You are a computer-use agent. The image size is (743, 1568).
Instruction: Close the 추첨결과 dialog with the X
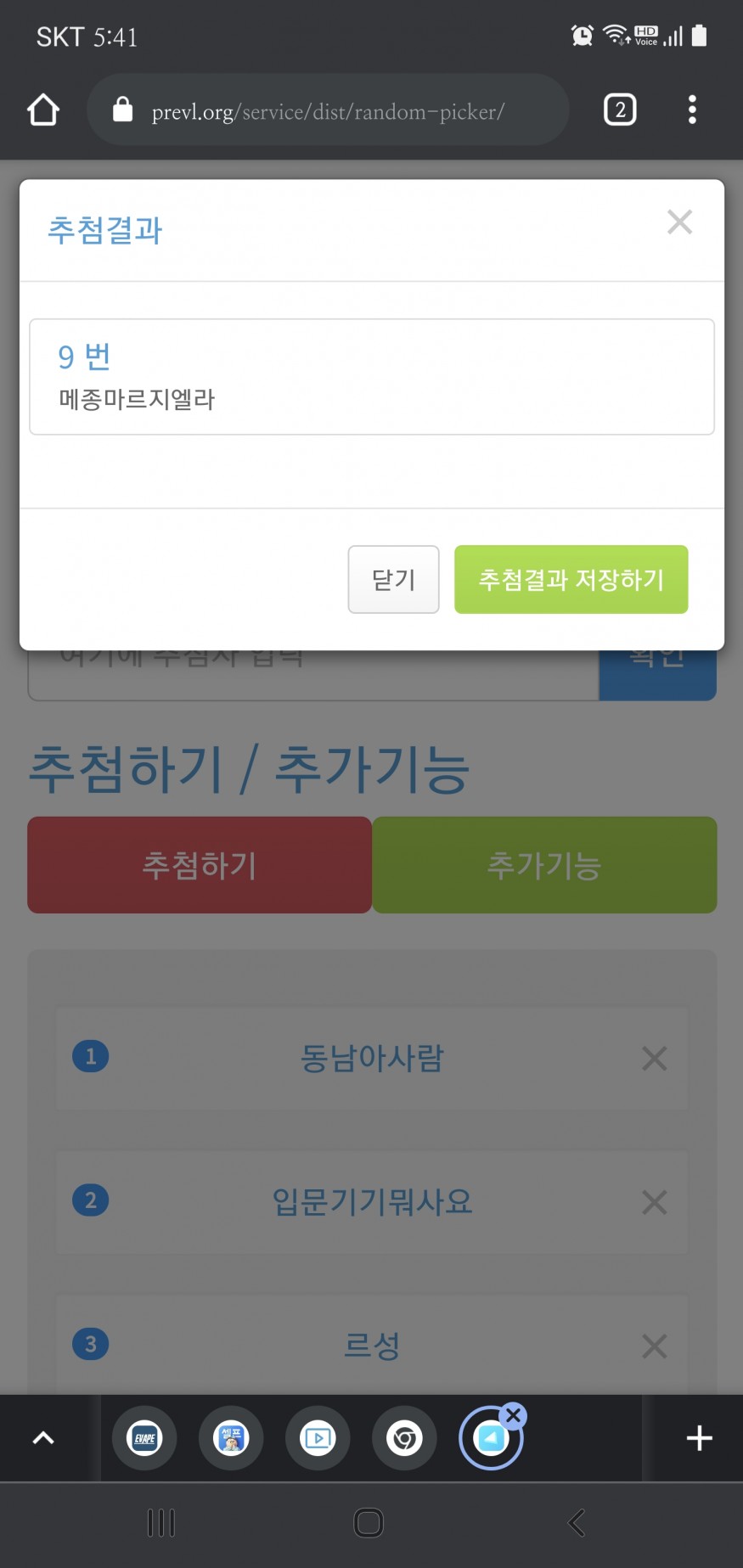[679, 222]
